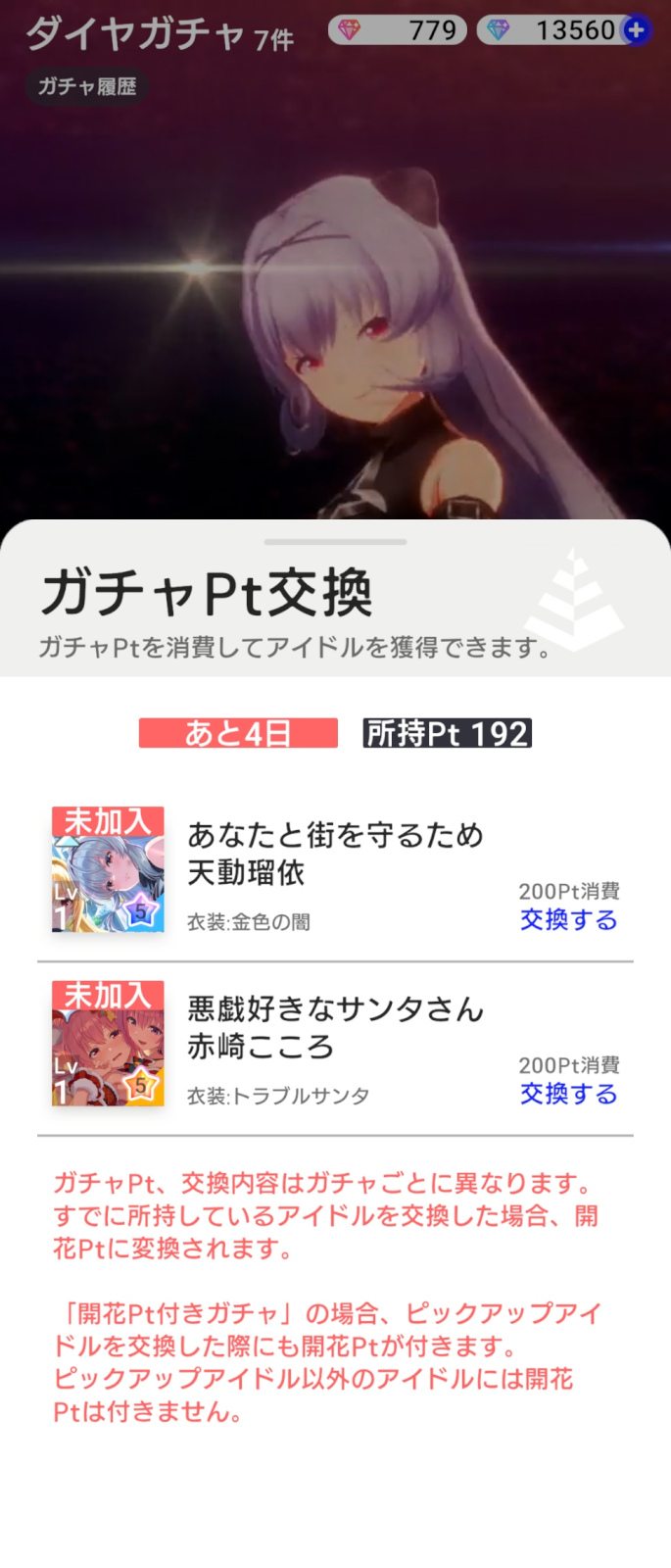The width and height of the screenshot is (671, 1568).
Task: Tap the handle bar above ガチャPt交換
Action: click(x=335, y=542)
